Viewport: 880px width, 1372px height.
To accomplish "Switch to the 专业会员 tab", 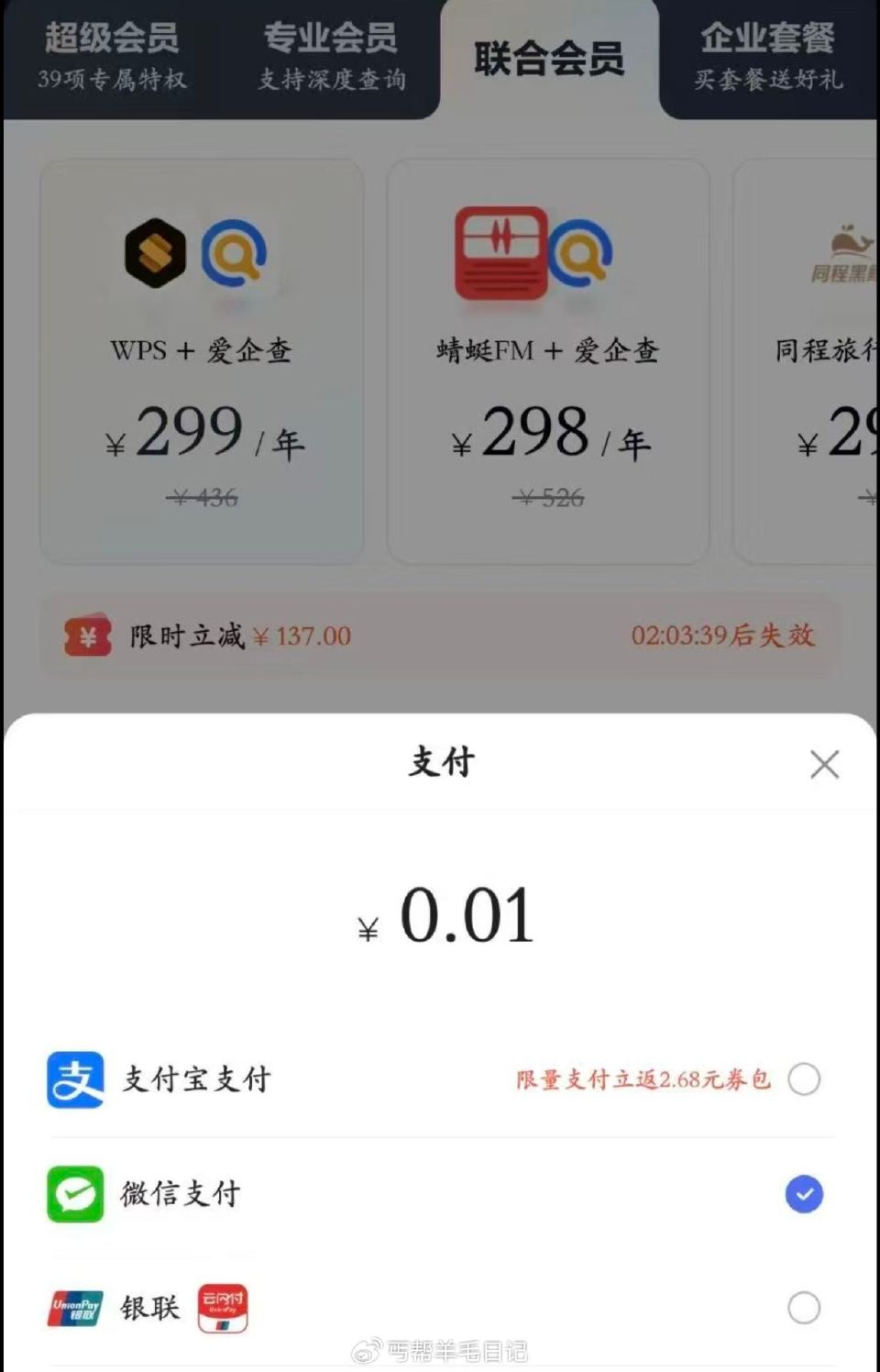I will (330, 55).
